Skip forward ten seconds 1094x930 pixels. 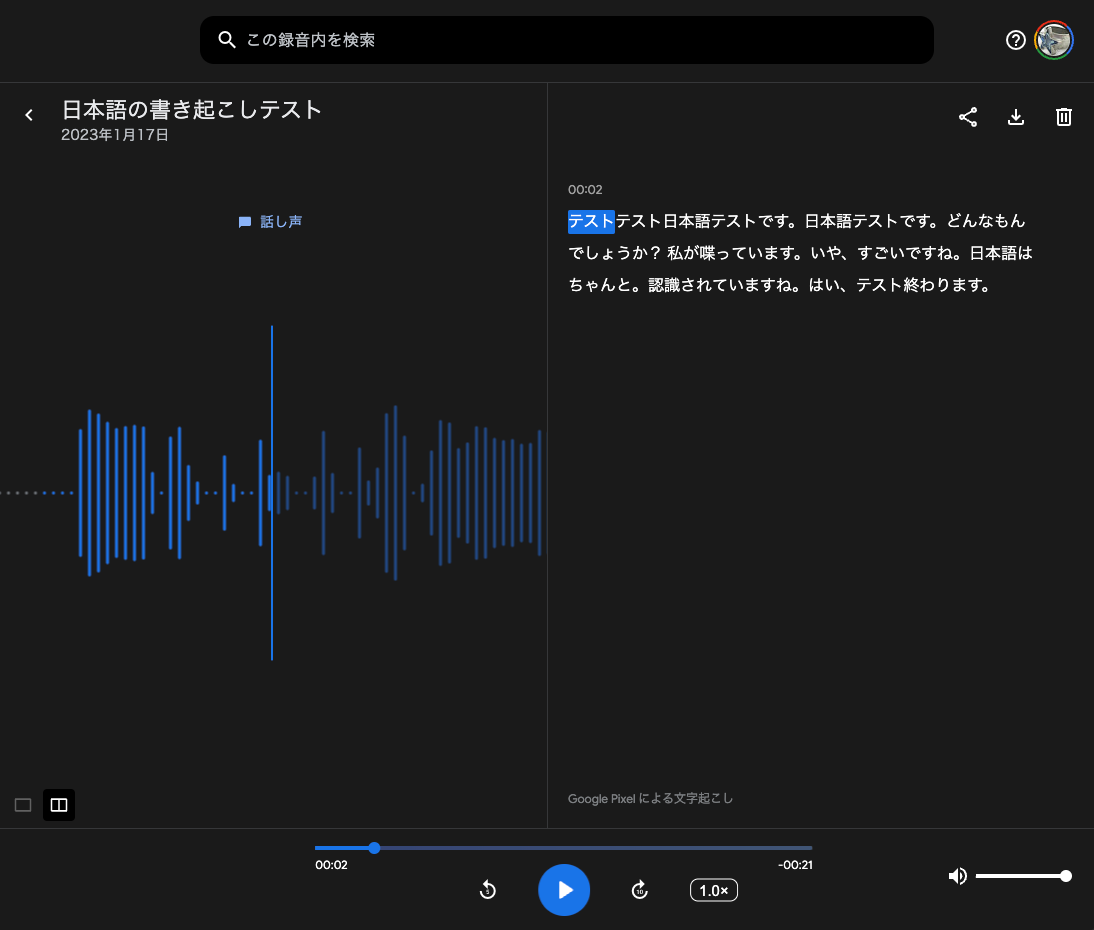pyautogui.click(x=640, y=890)
